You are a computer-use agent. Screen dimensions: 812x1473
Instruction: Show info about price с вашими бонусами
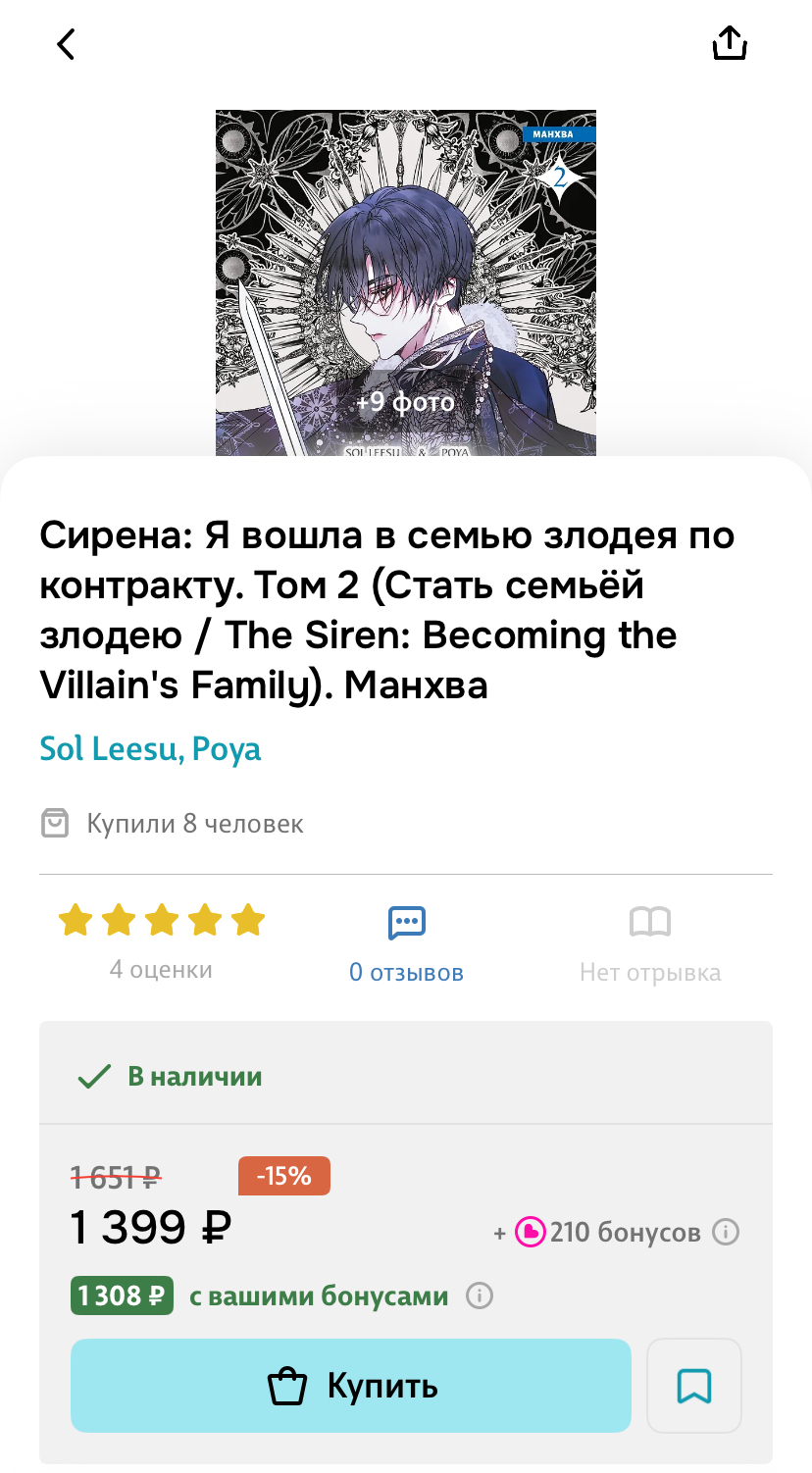(x=480, y=1296)
